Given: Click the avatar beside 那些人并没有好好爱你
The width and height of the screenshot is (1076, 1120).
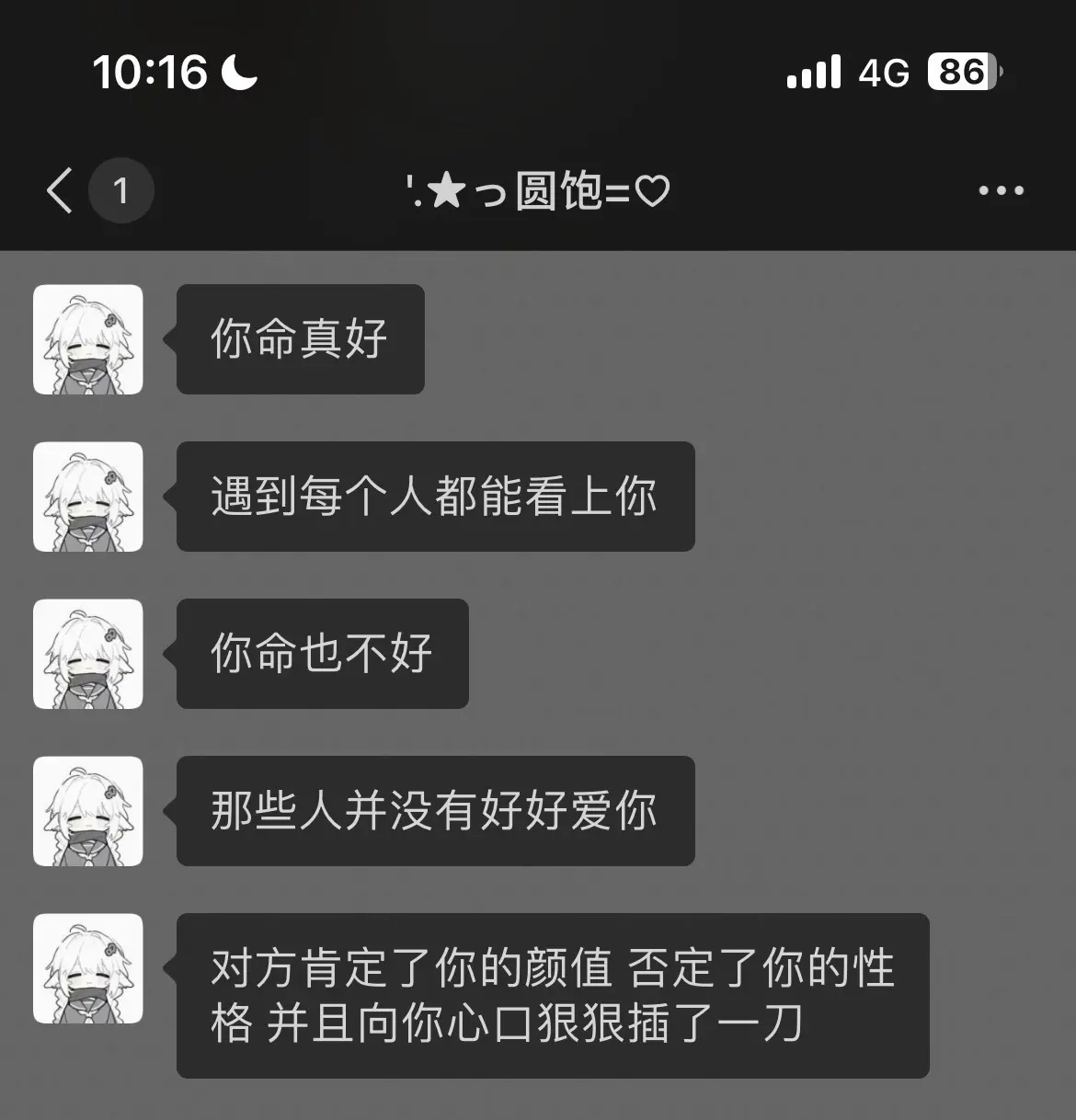Looking at the screenshot, I should (x=87, y=811).
